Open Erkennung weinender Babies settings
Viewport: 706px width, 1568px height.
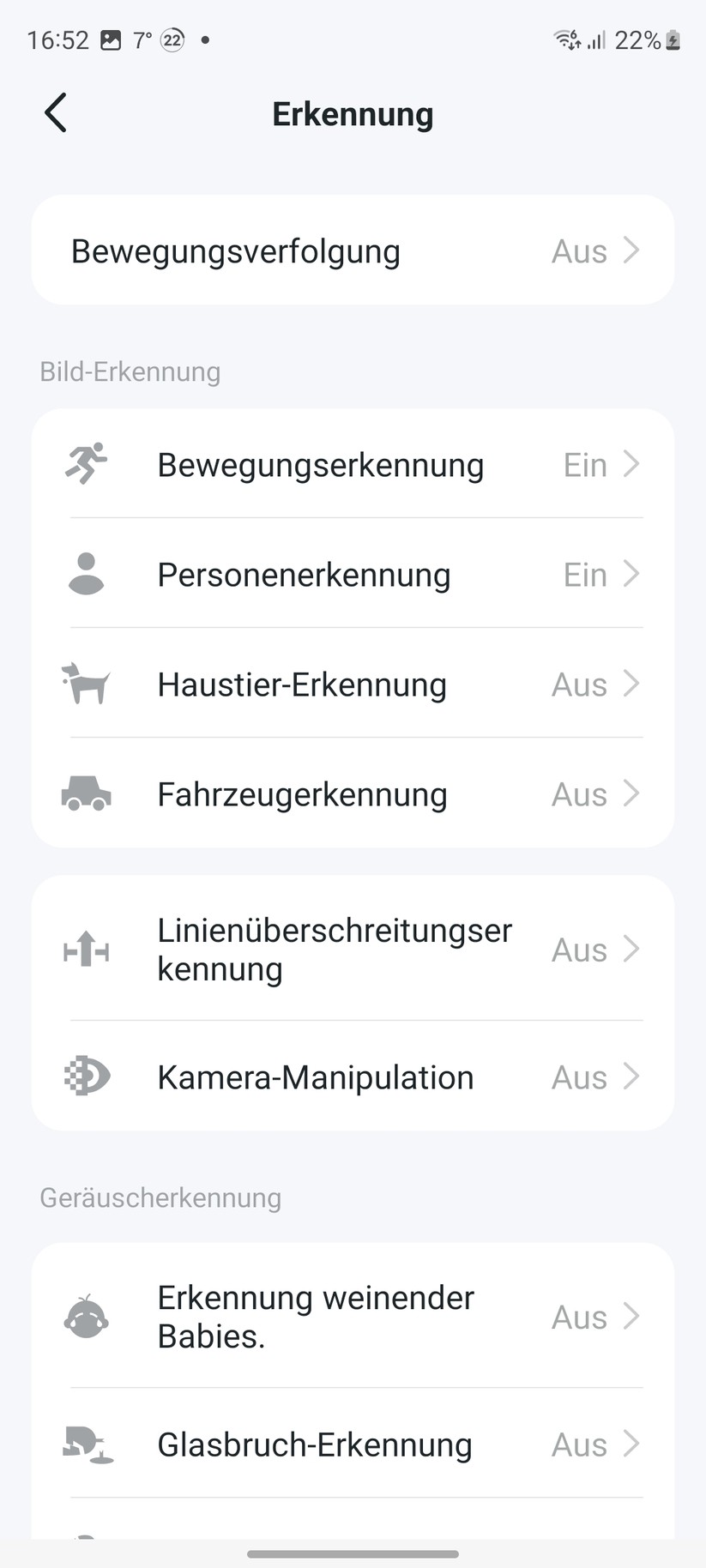point(353,1318)
